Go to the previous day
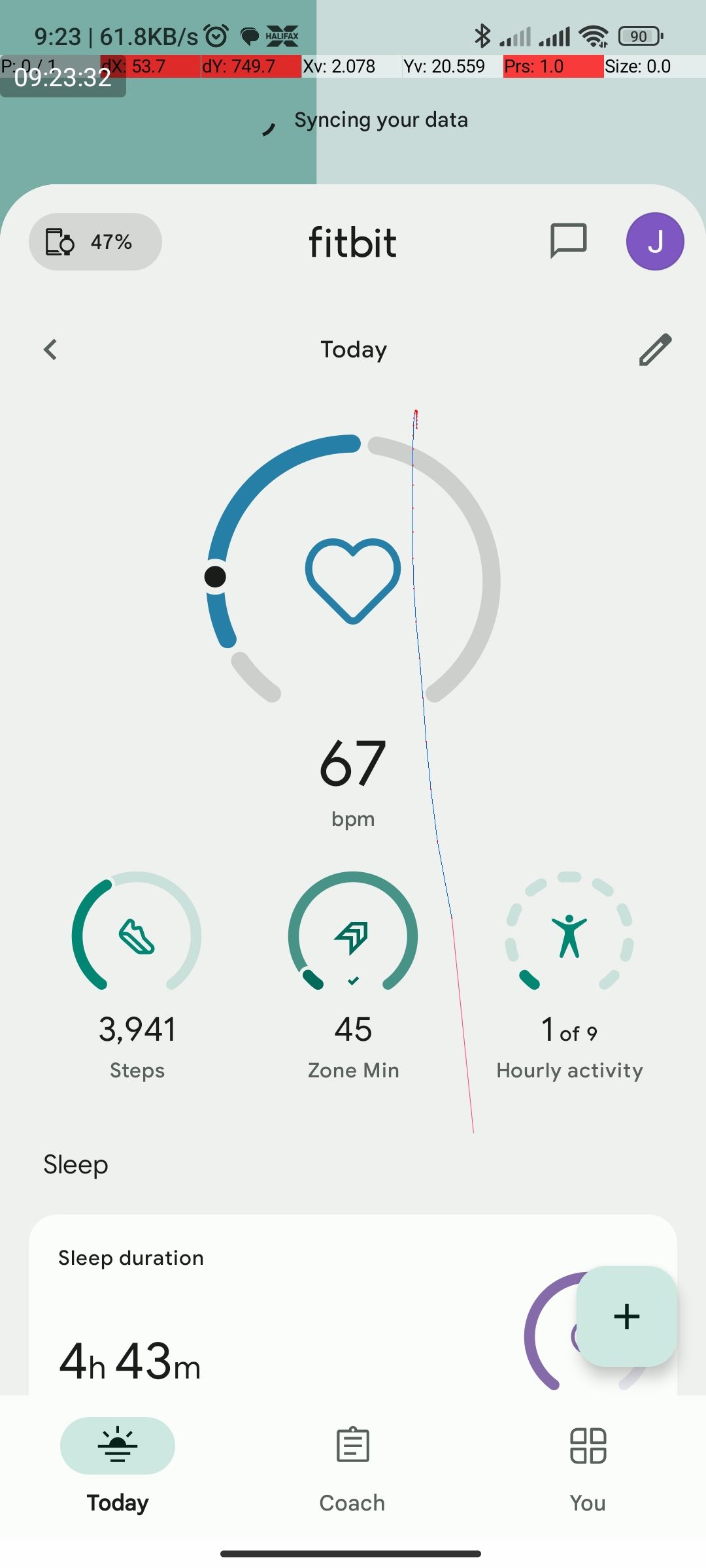This screenshot has width=706, height=1568. pyautogui.click(x=51, y=350)
